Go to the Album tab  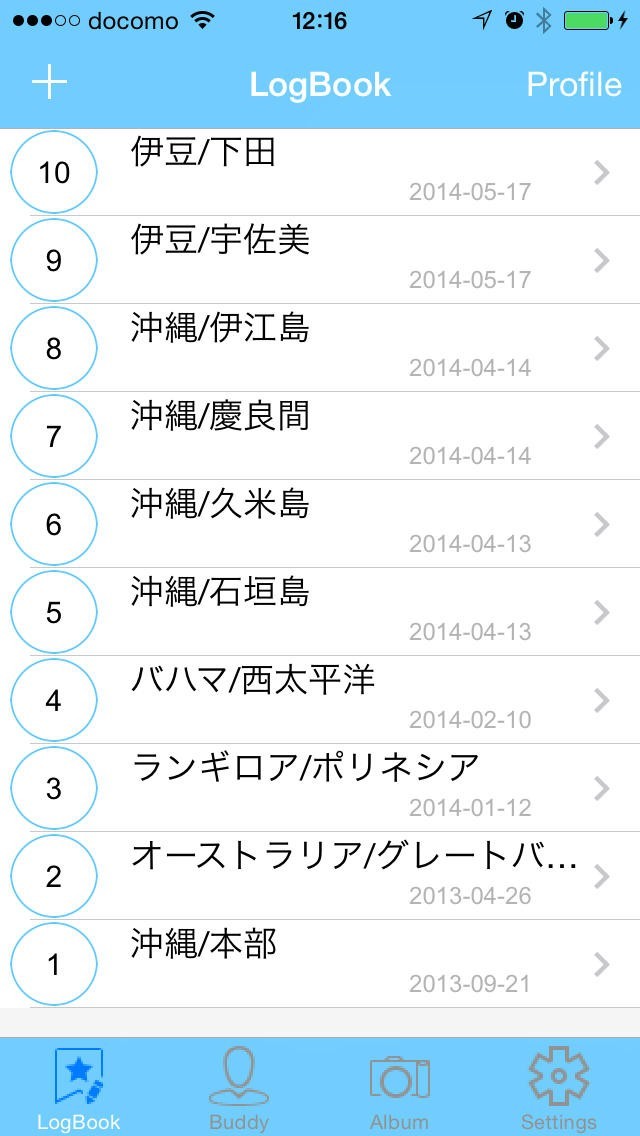click(x=399, y=1088)
